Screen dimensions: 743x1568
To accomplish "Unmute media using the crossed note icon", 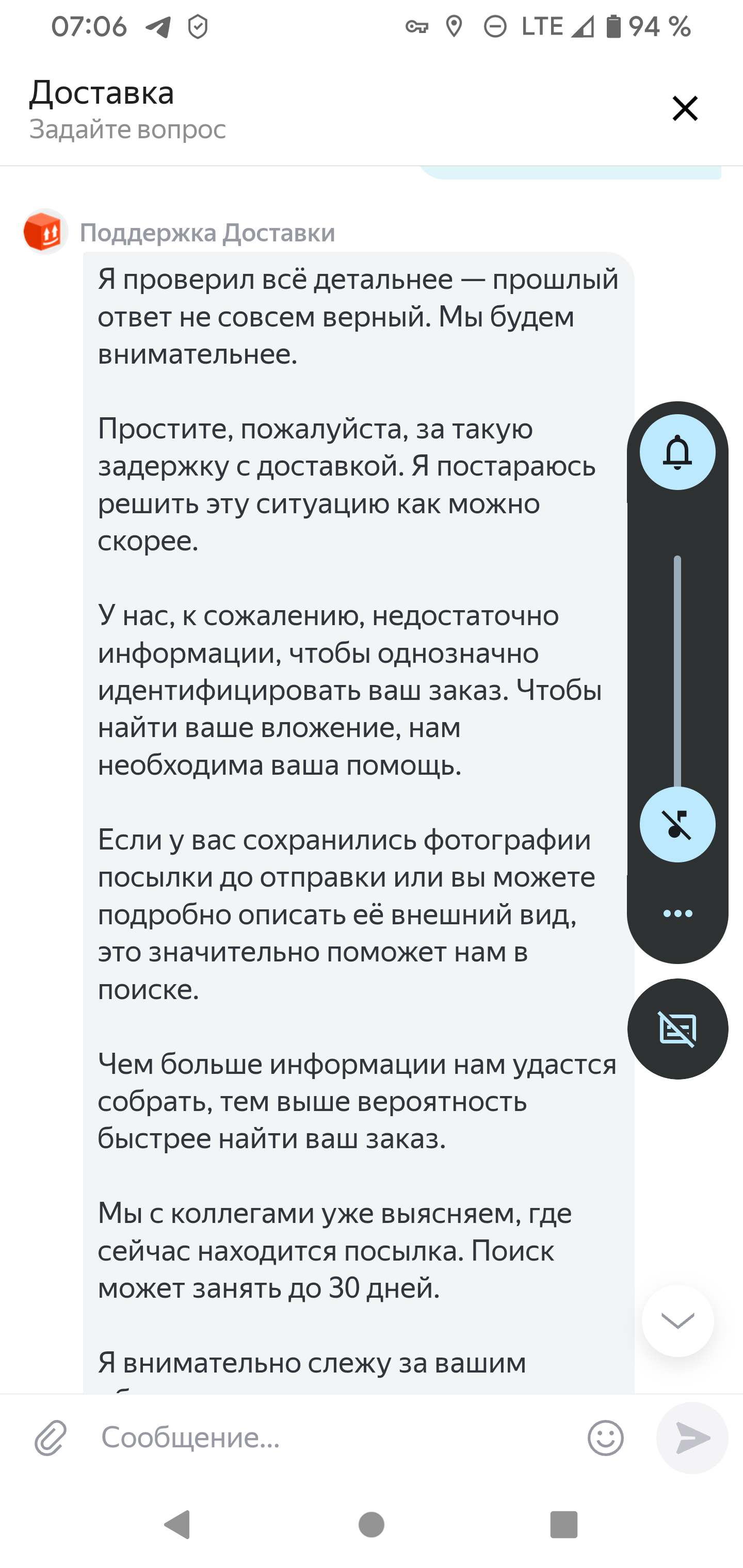I will tap(677, 824).
